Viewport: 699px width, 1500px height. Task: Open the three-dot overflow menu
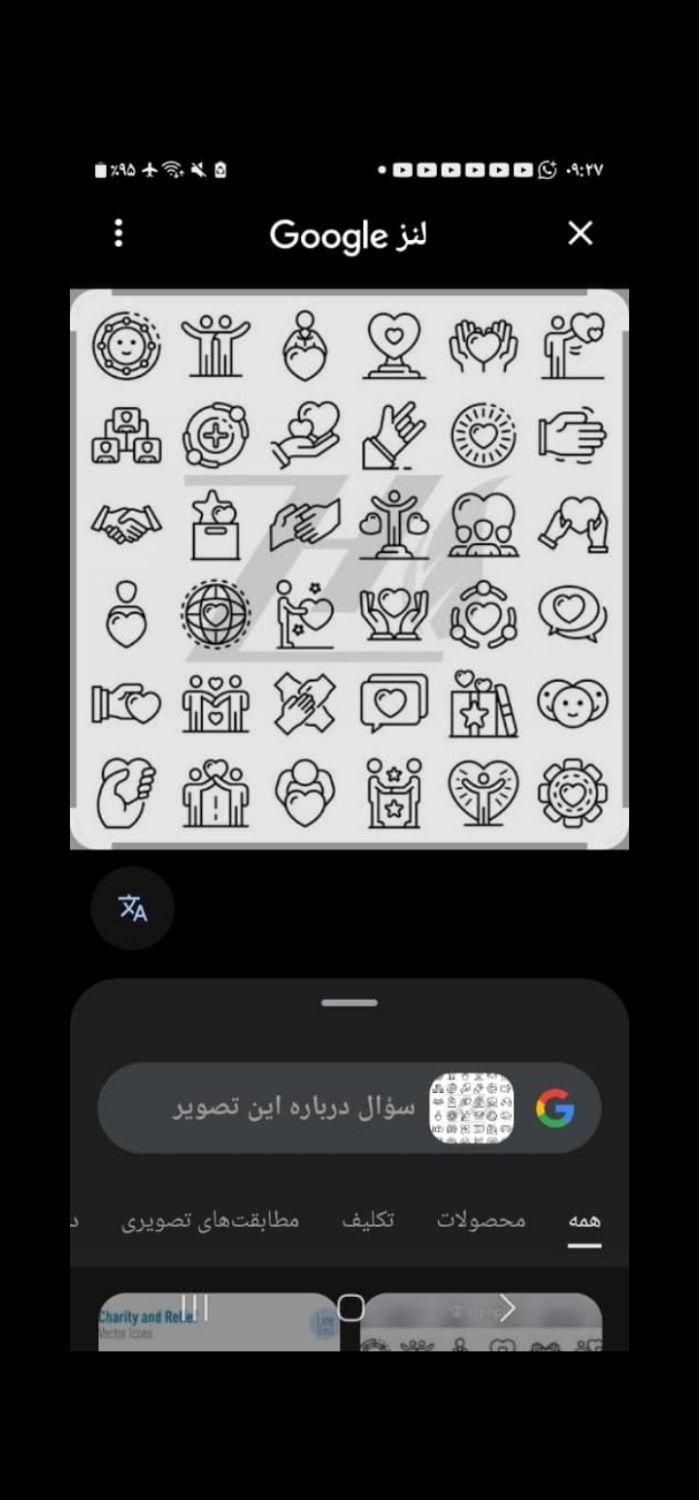[x=119, y=234]
